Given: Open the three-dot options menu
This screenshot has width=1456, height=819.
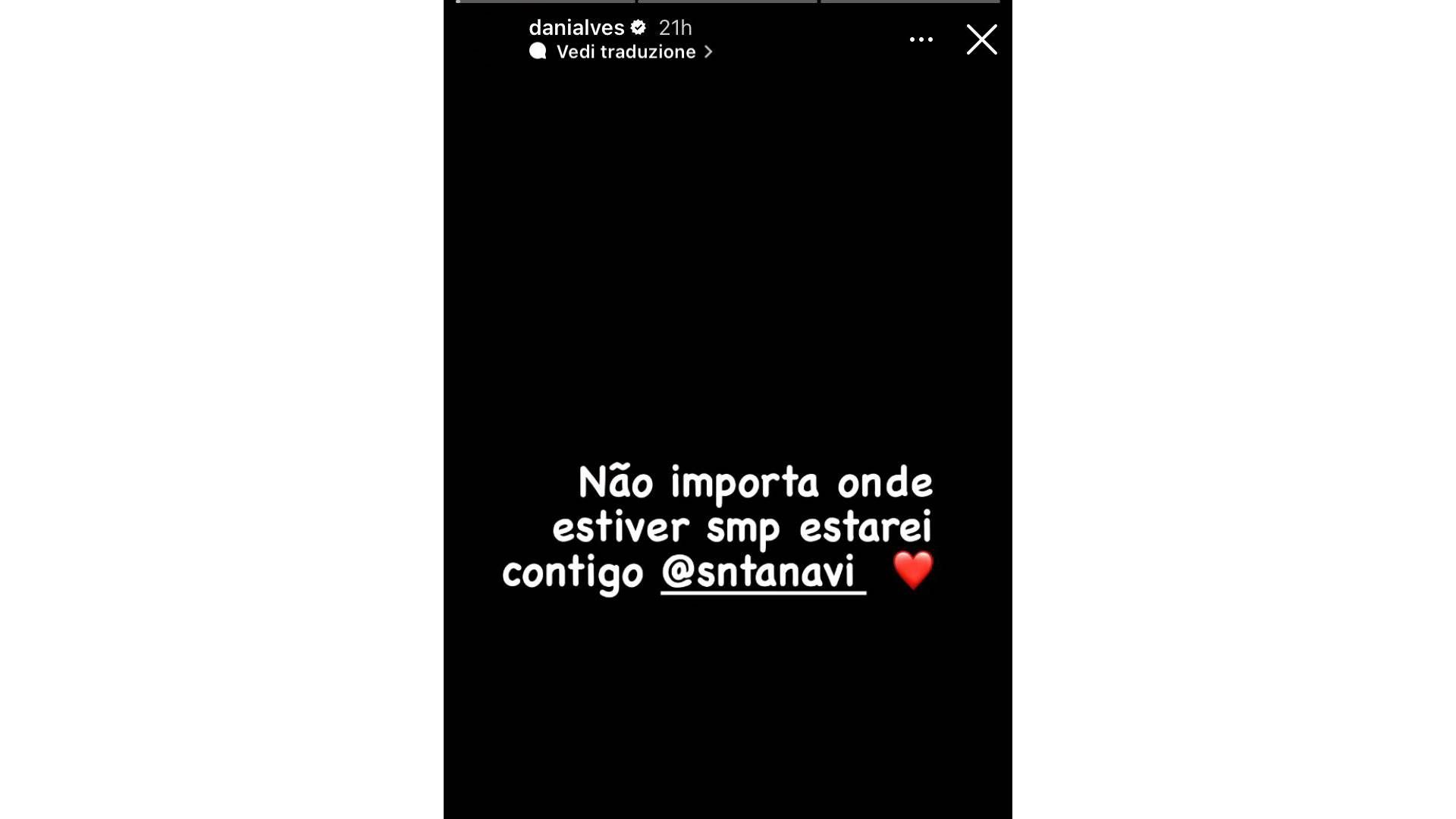Looking at the screenshot, I should click(921, 39).
